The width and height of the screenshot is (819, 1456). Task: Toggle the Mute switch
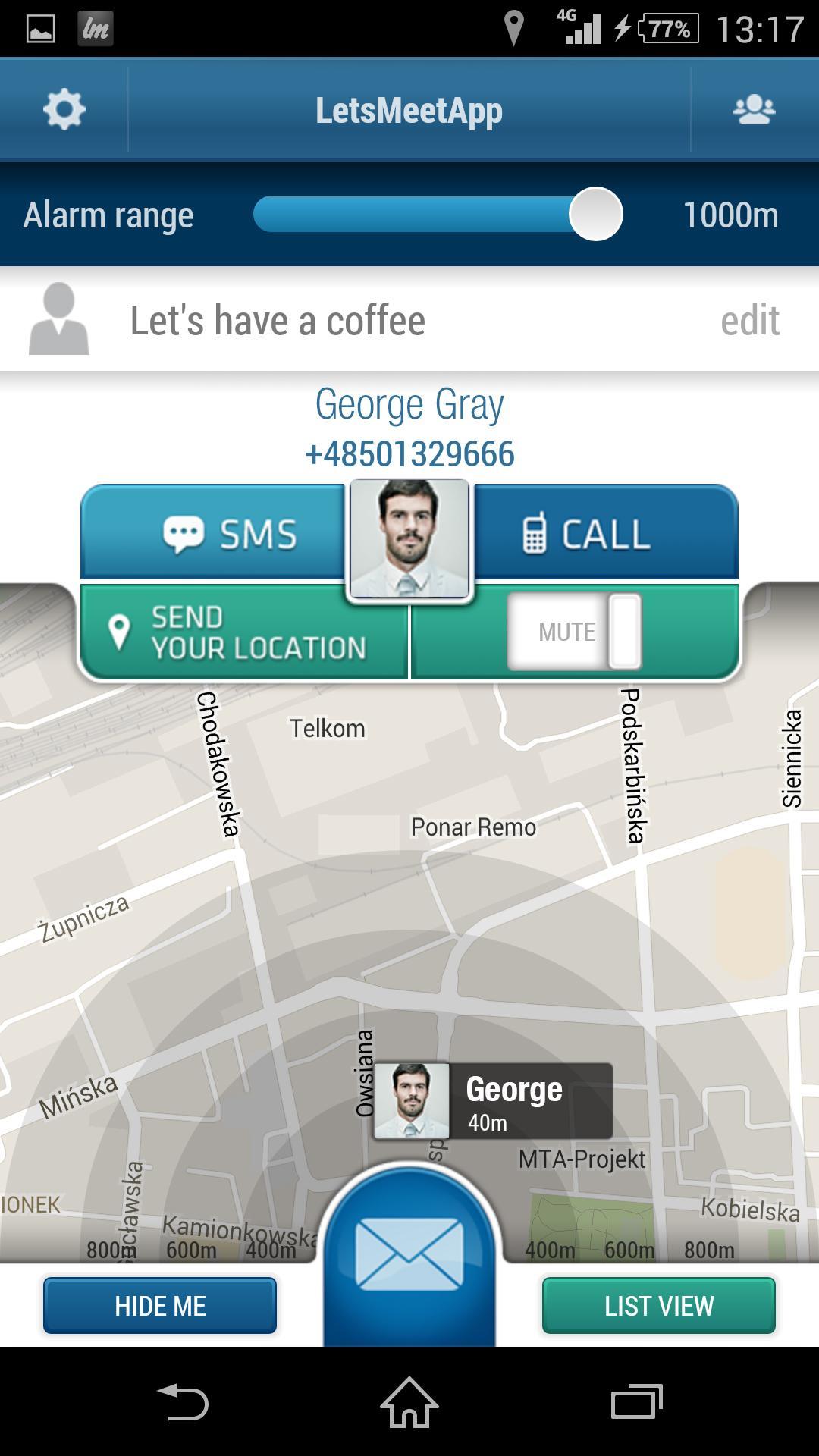pyautogui.click(x=575, y=632)
